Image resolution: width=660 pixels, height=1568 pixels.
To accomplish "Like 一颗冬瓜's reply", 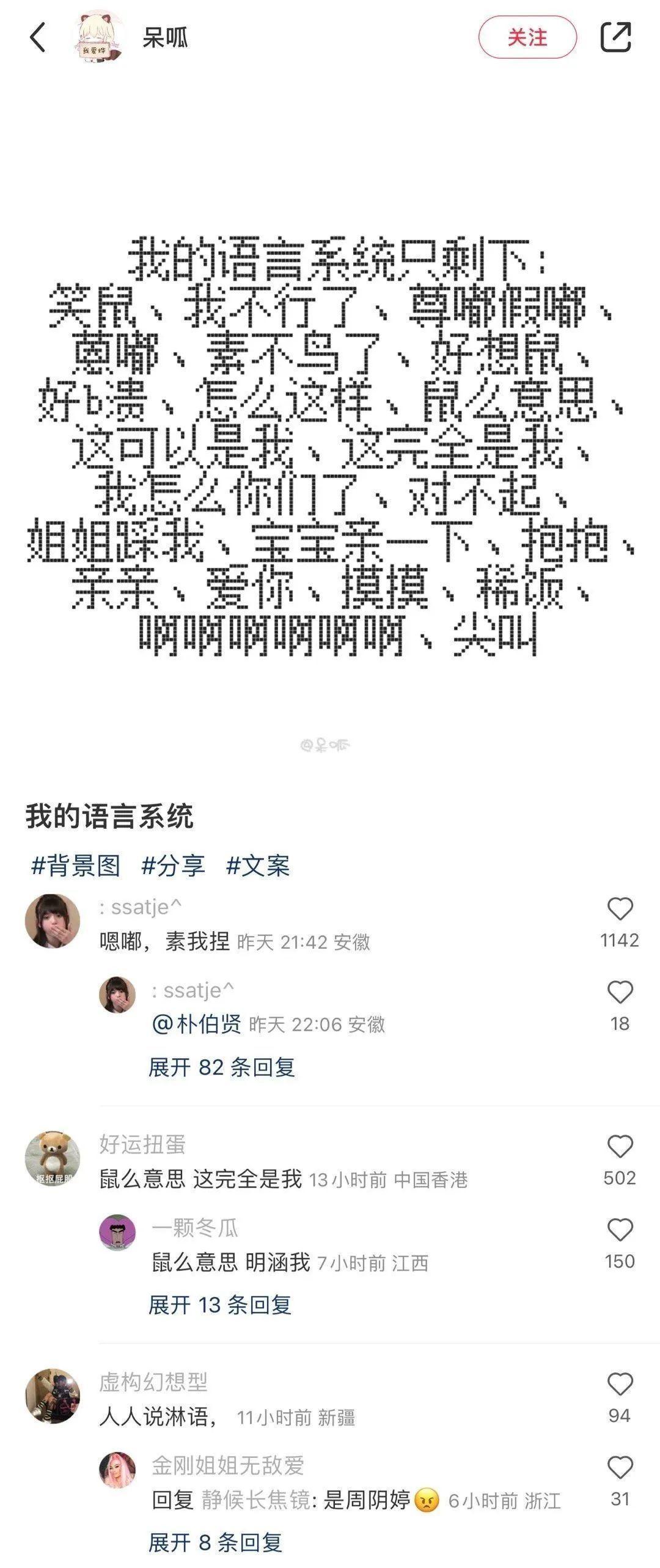I will (619, 1231).
